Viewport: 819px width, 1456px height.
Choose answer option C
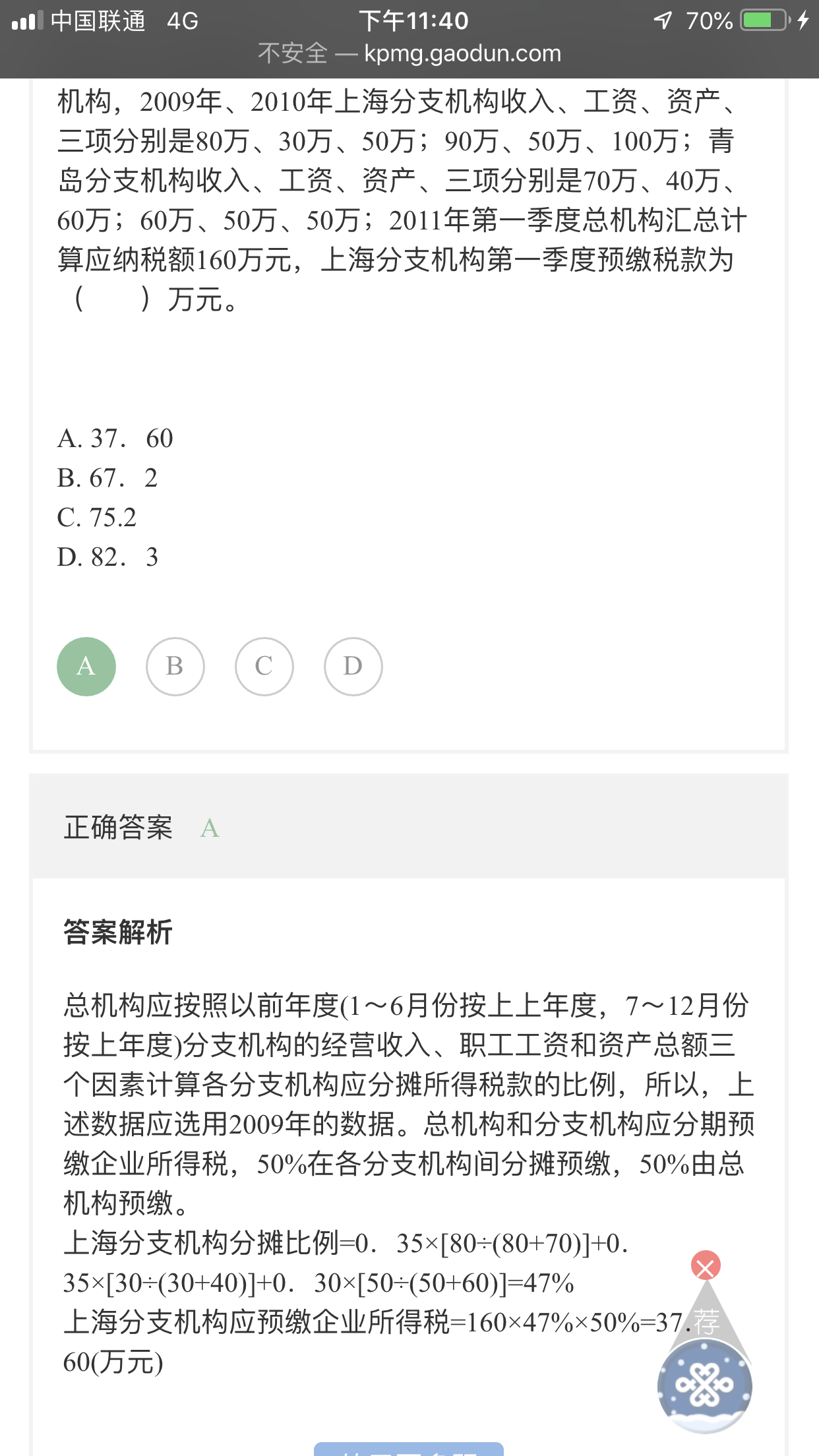(x=264, y=666)
